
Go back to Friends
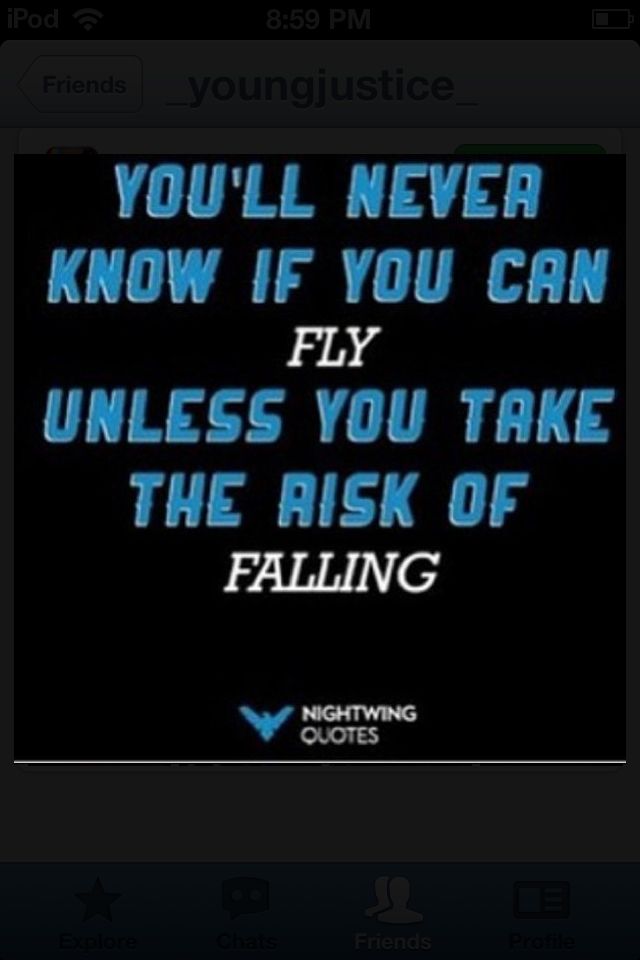click(x=82, y=85)
